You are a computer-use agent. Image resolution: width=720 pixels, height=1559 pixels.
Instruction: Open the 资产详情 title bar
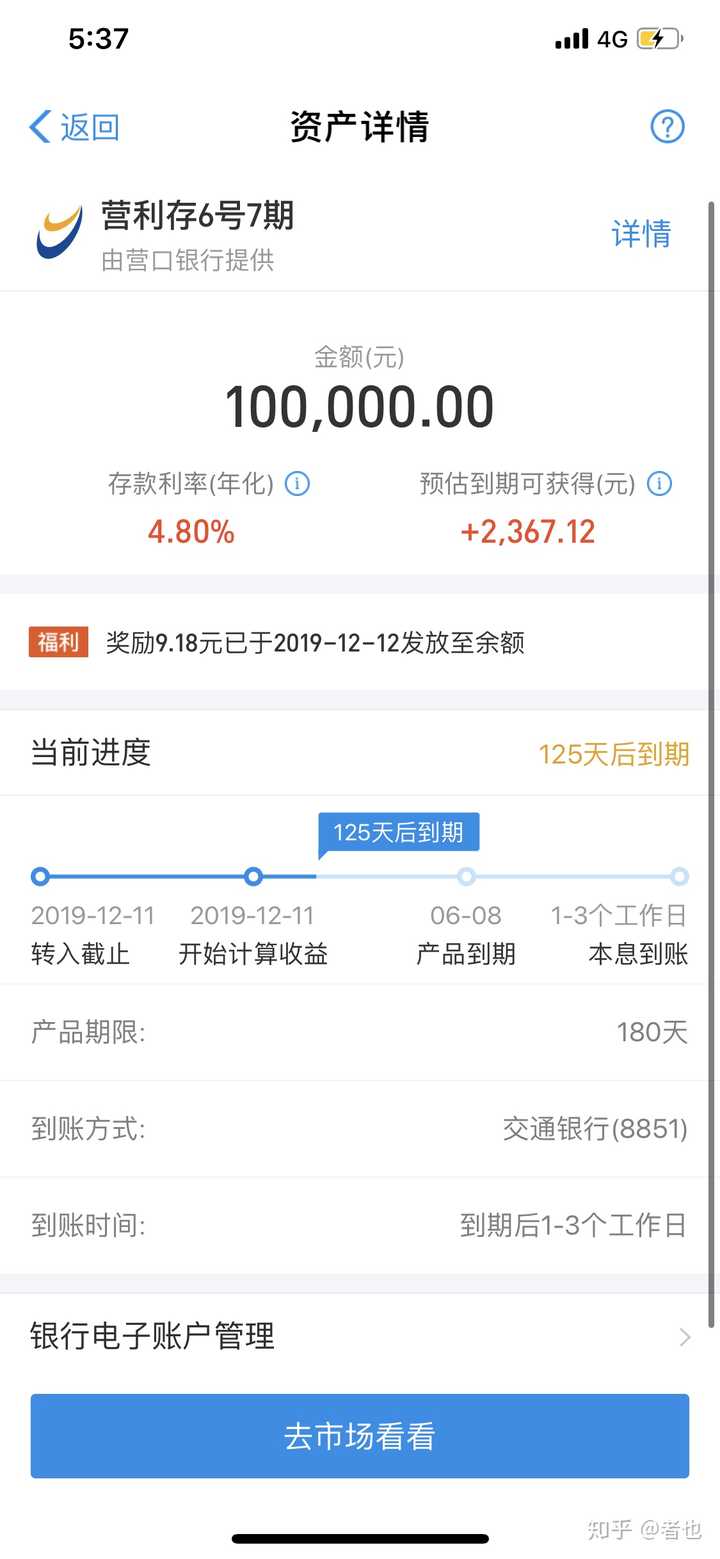pyautogui.click(x=359, y=126)
